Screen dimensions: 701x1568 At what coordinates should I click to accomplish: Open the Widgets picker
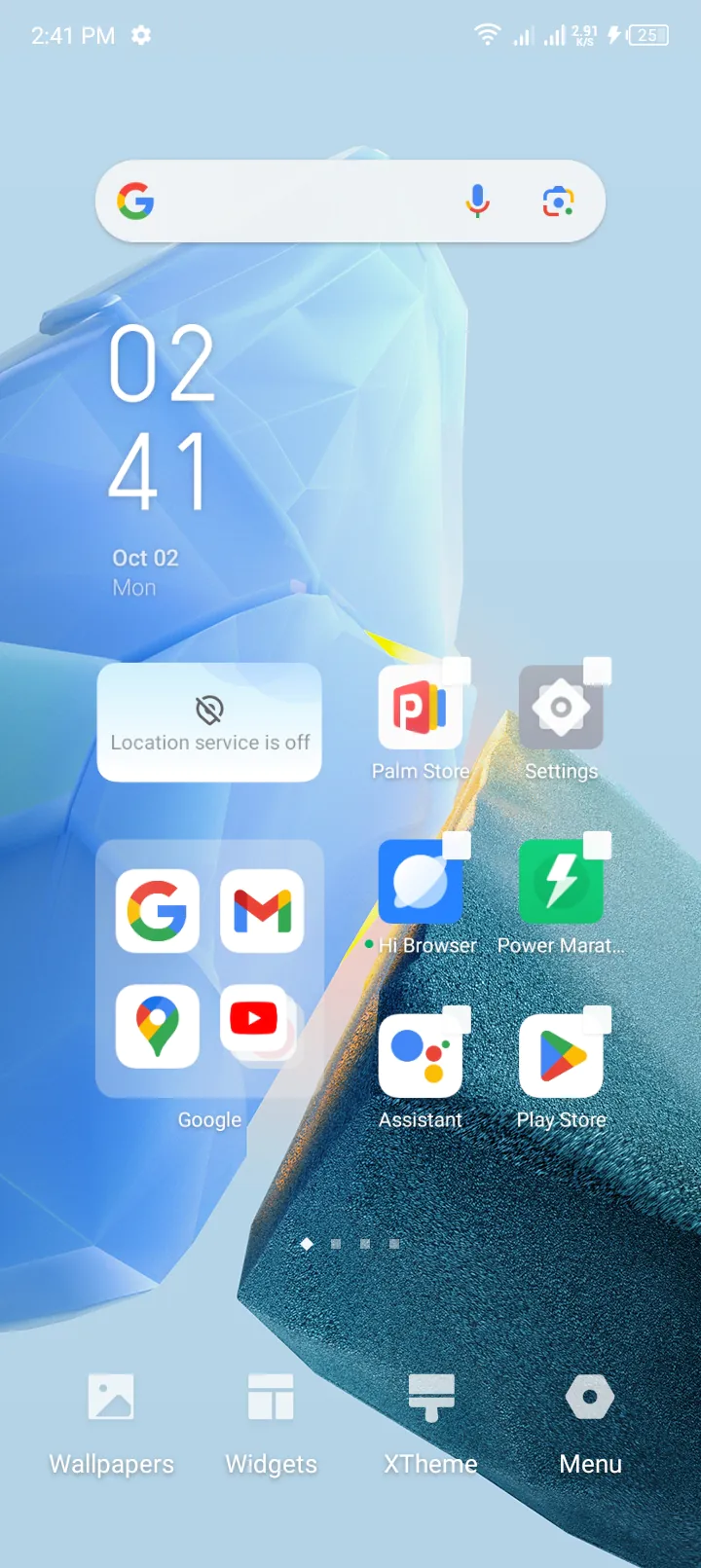pyautogui.click(x=271, y=1421)
